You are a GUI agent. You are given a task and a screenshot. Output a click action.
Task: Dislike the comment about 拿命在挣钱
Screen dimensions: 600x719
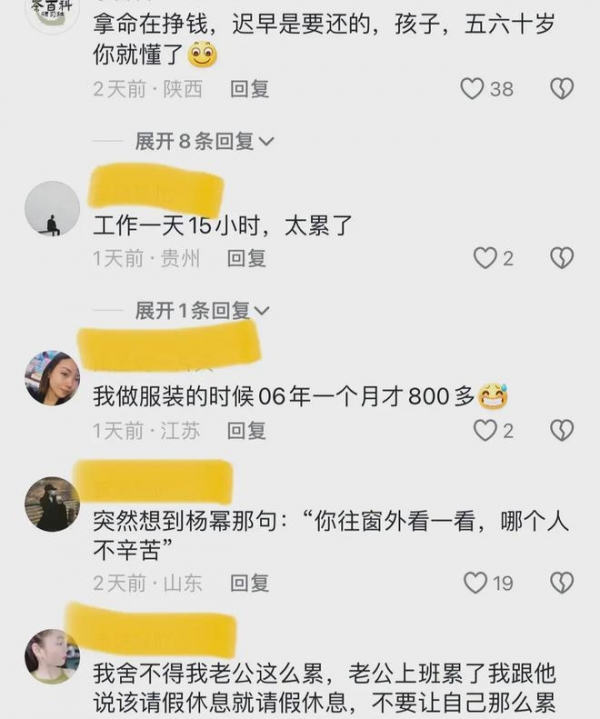point(561,89)
